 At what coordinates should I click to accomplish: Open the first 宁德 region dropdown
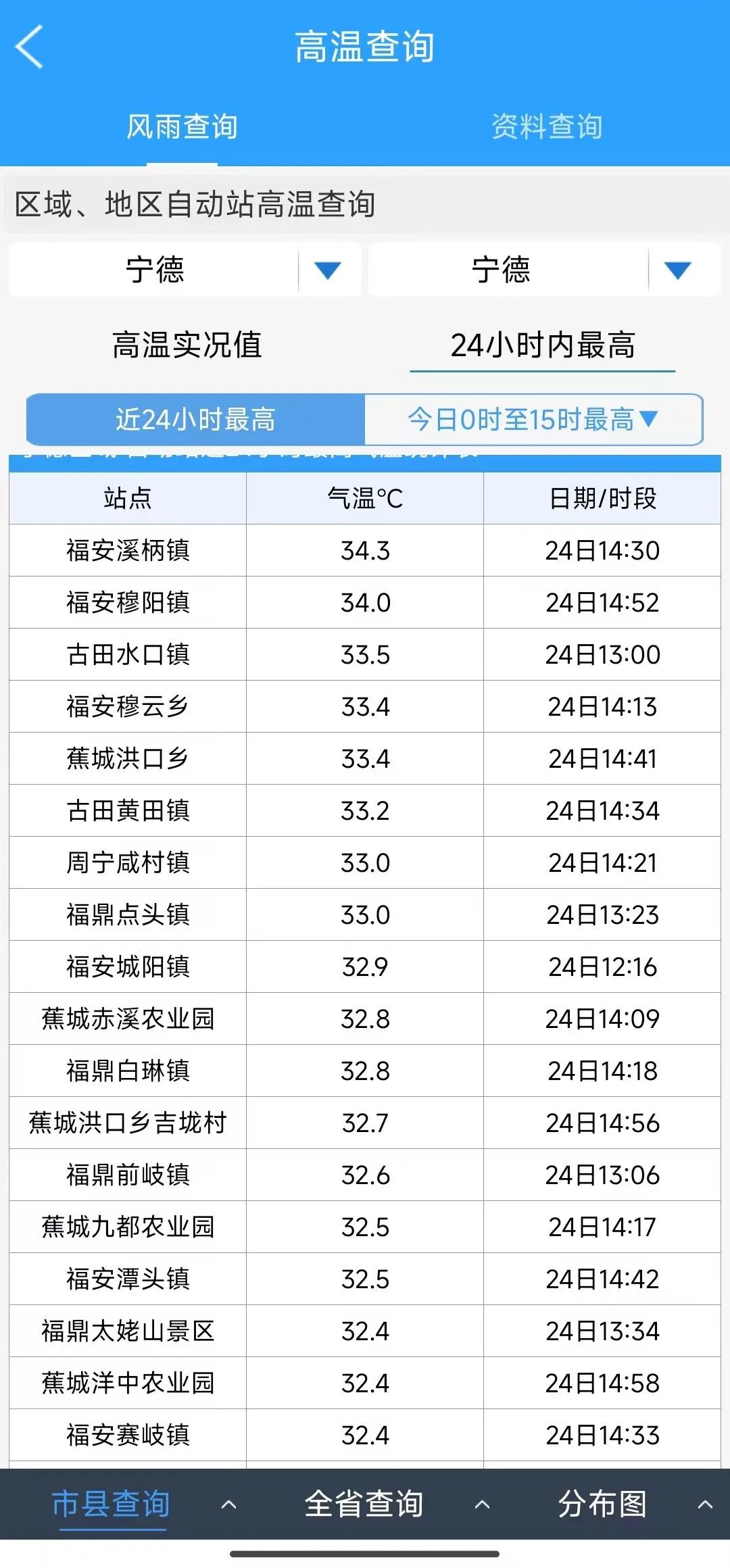pyautogui.click(x=185, y=270)
